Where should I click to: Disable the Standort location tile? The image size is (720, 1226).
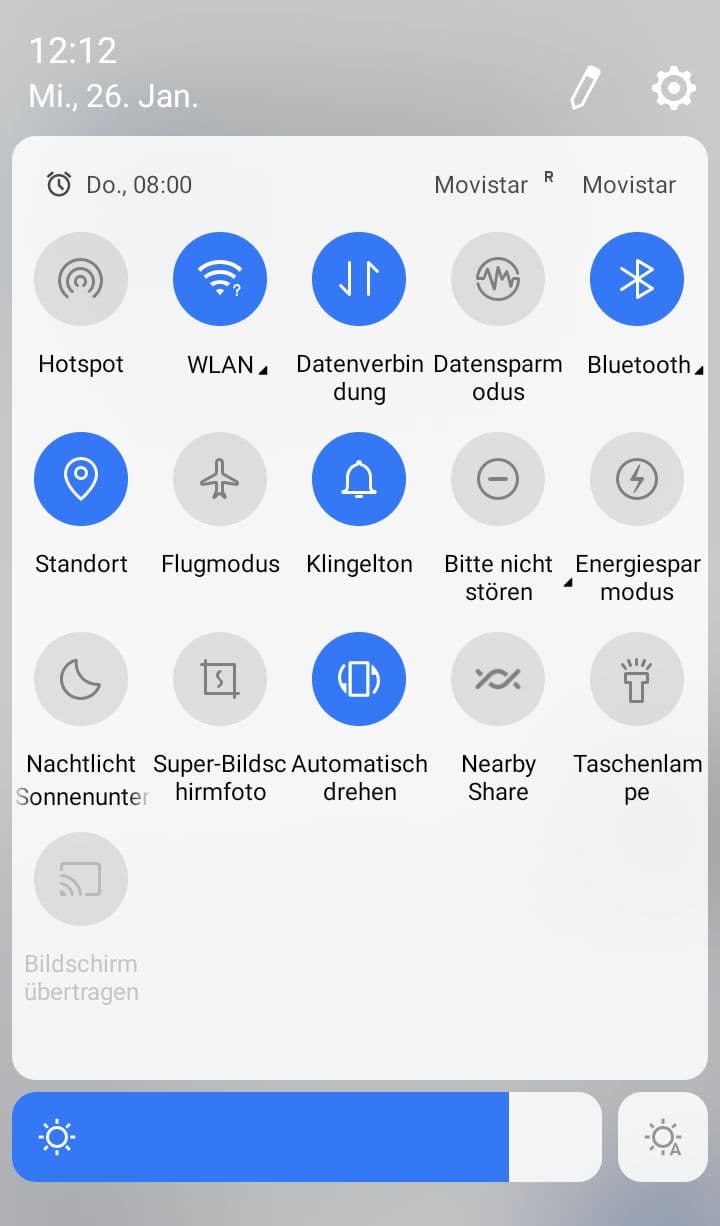[x=81, y=479]
